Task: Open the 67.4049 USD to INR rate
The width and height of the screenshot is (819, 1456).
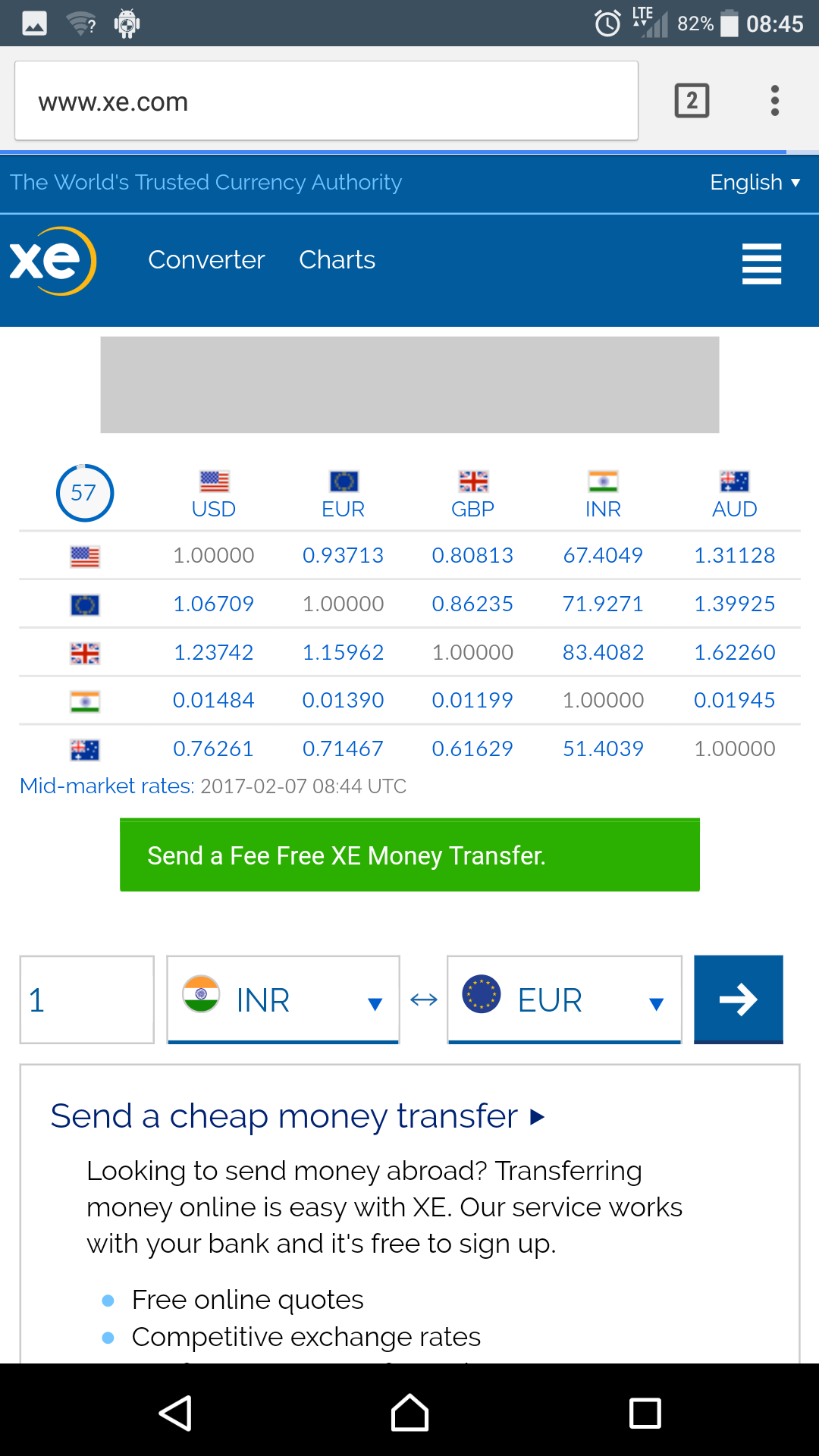Action: [603, 555]
